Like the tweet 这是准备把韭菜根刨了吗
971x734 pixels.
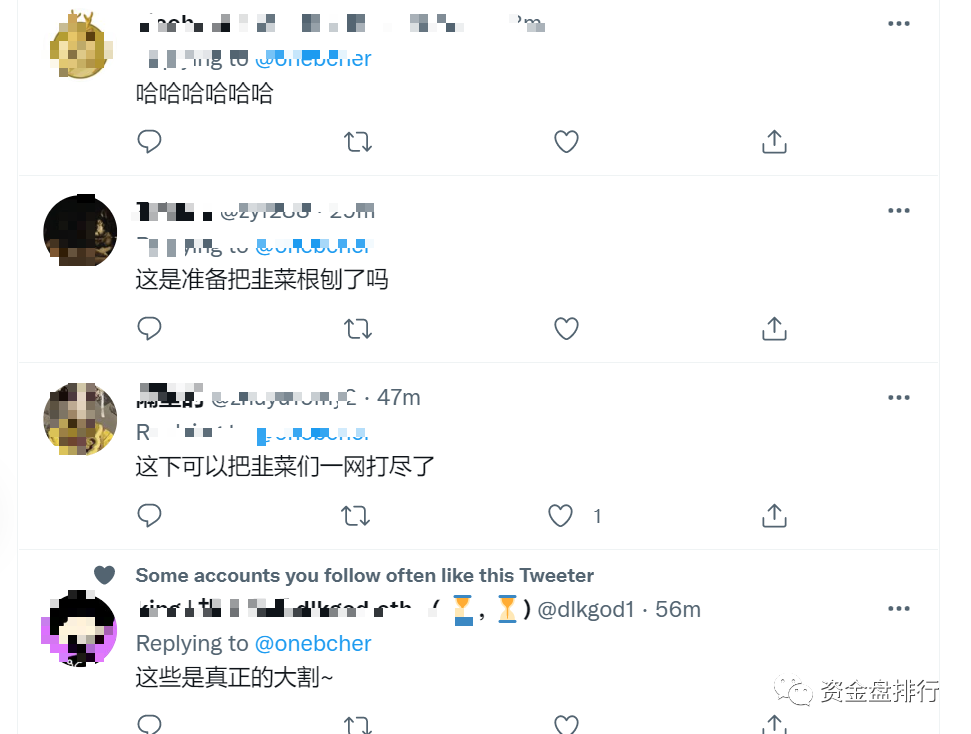click(x=566, y=328)
